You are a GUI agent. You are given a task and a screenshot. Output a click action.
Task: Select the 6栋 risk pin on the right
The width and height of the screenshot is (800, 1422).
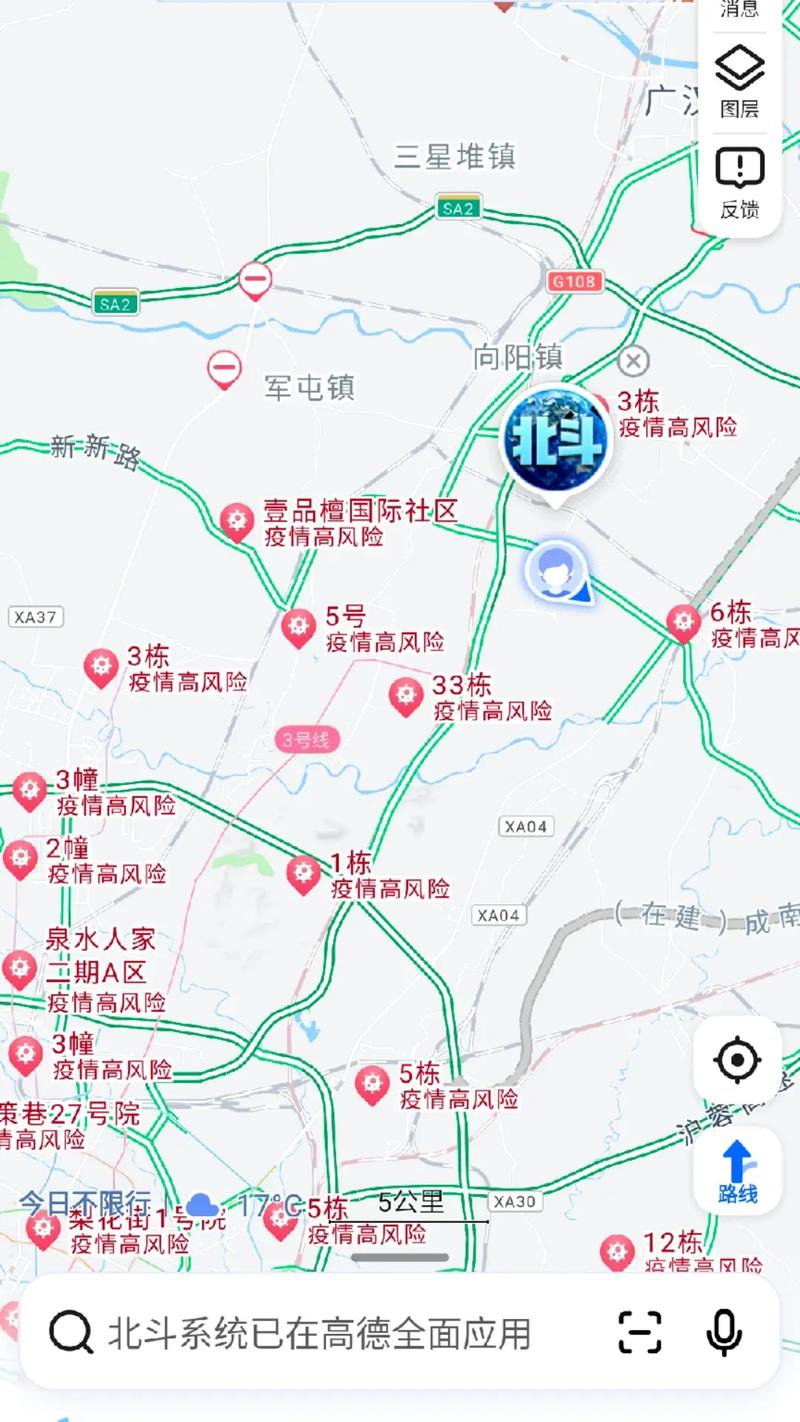[x=685, y=620]
